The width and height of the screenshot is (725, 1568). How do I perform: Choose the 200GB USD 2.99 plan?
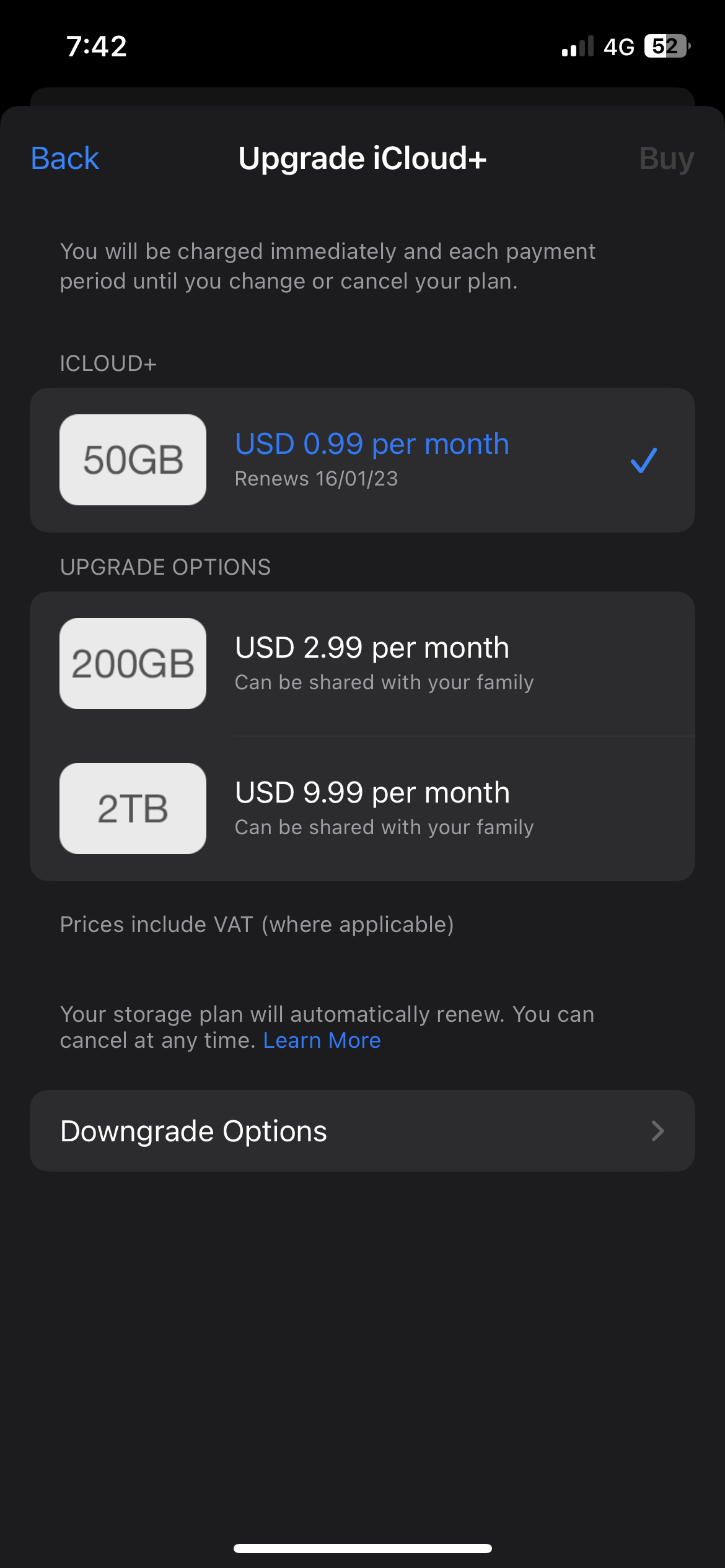362,664
